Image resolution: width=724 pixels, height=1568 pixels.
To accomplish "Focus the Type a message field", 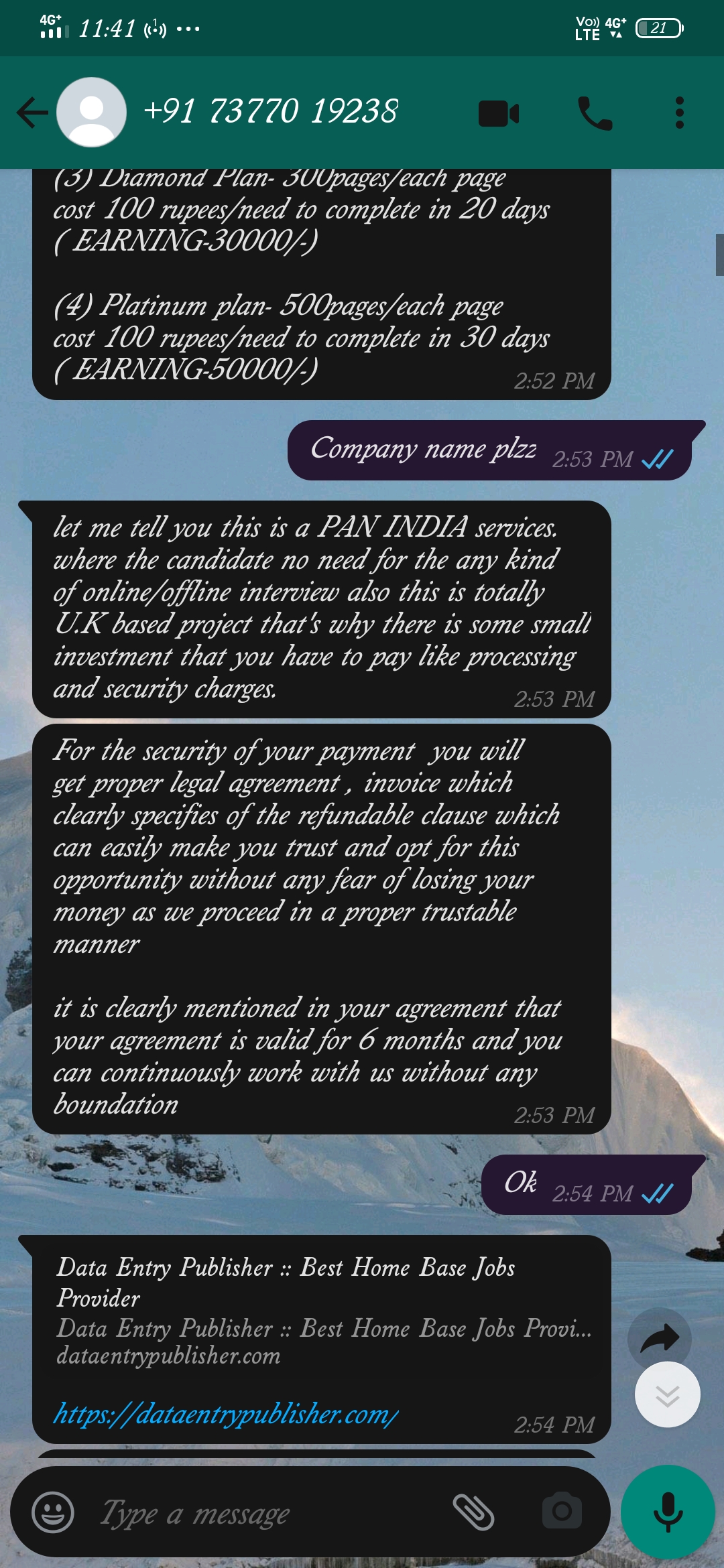I will click(x=268, y=1512).
